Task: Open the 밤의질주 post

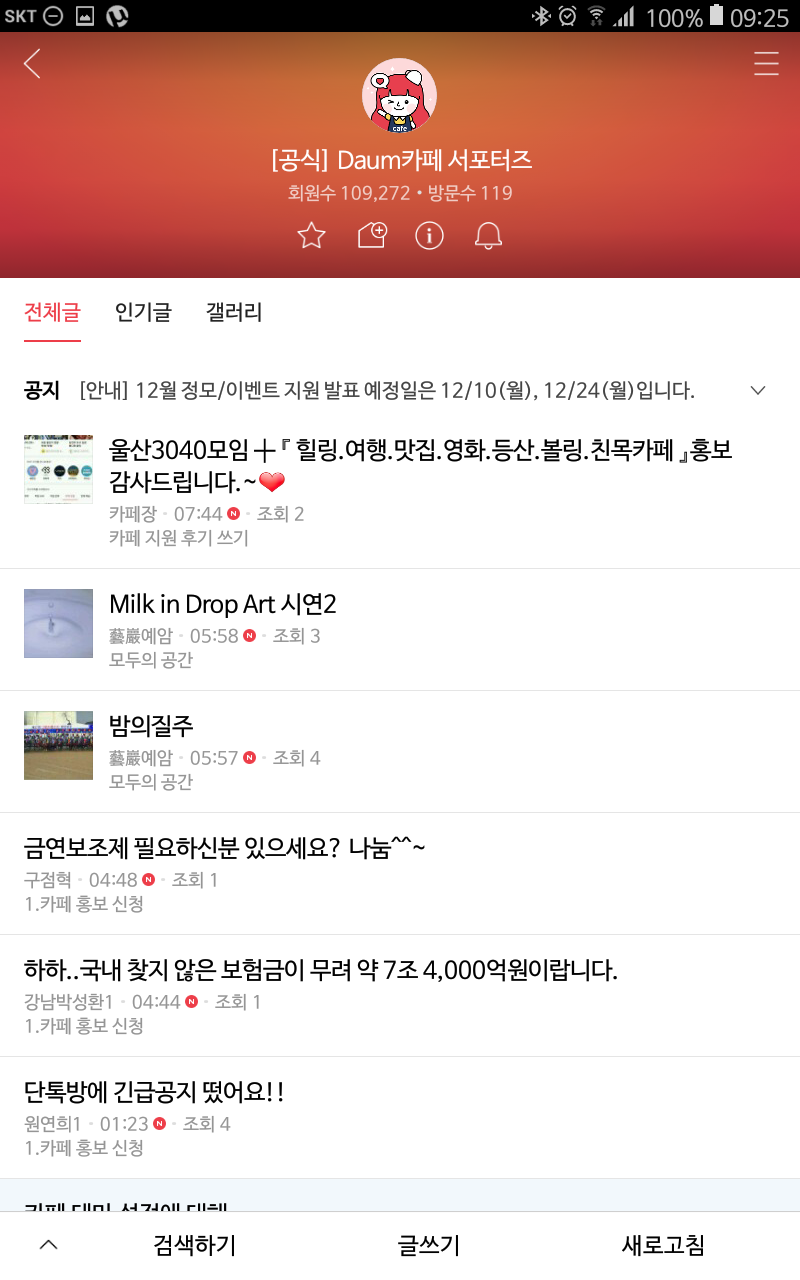Action: click(151, 726)
